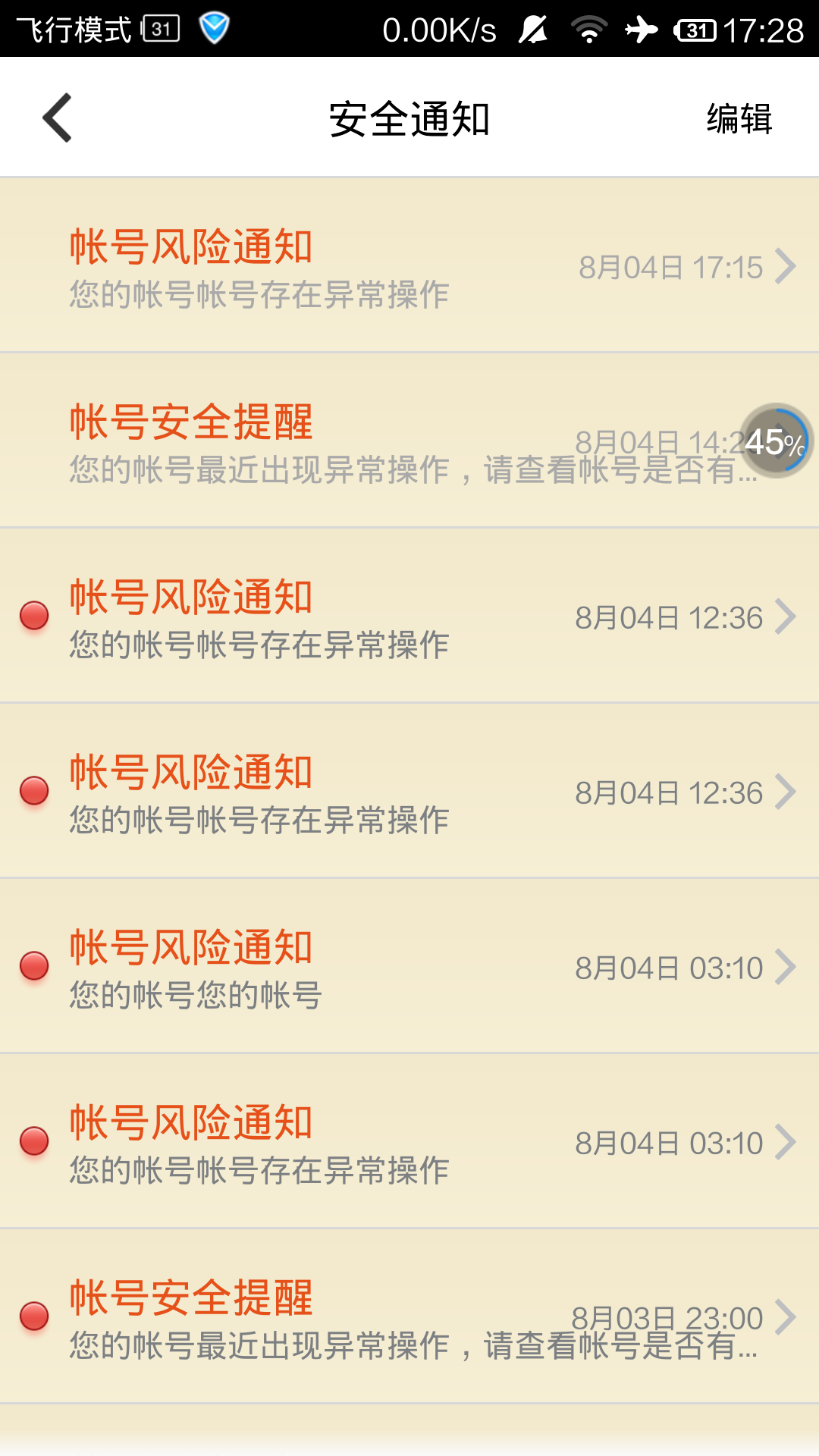This screenshot has height=1456, width=819.
Task: Open the 03:10 notice reading 帐号存在异常操作
Action: 409,1142
